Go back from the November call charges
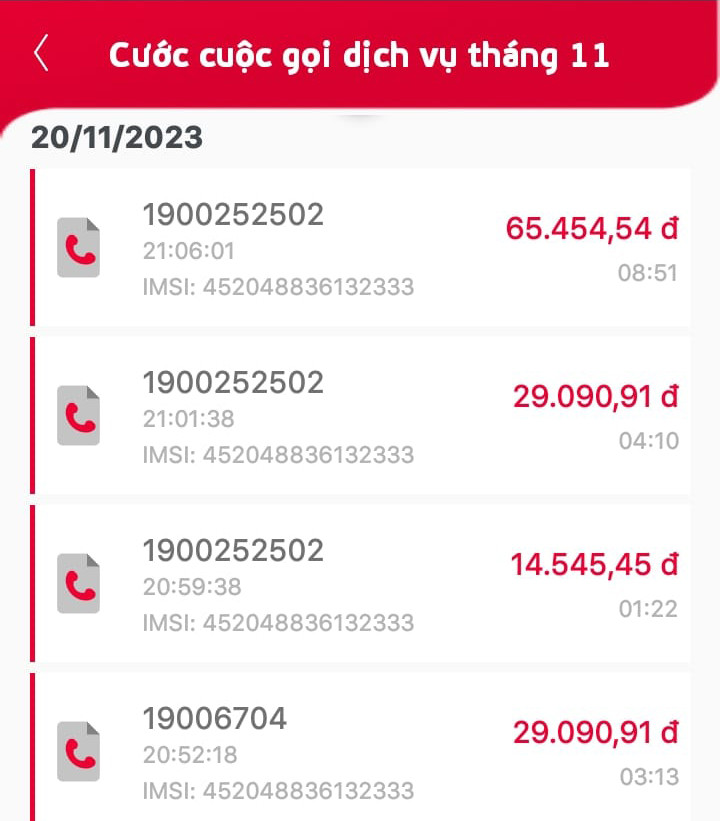This screenshot has height=821, width=720. coord(41,54)
